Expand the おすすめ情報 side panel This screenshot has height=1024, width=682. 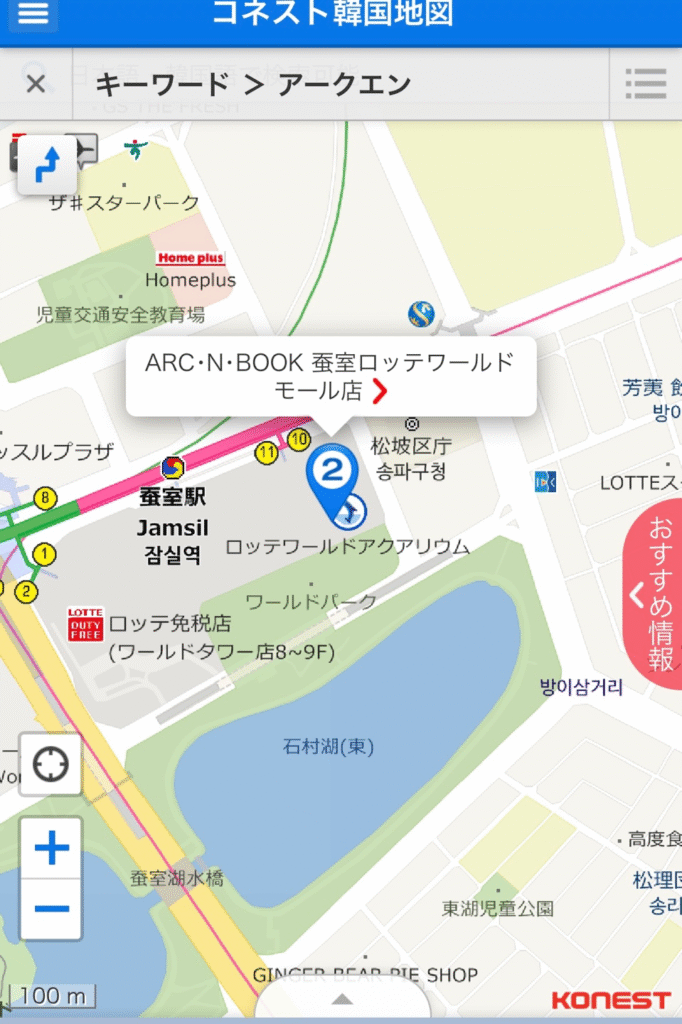[652, 594]
